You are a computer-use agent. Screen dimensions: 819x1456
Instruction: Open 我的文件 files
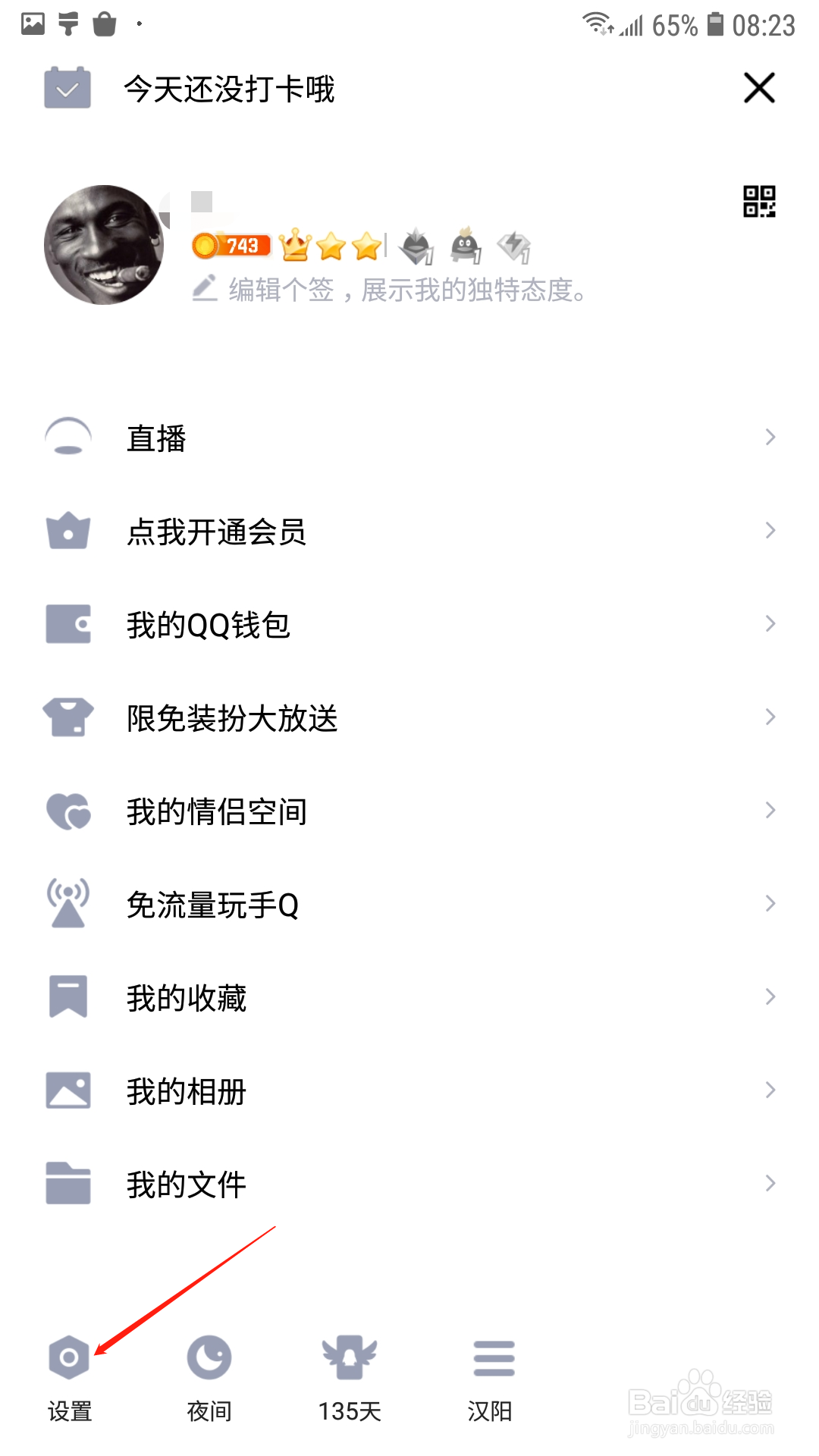click(409, 1185)
